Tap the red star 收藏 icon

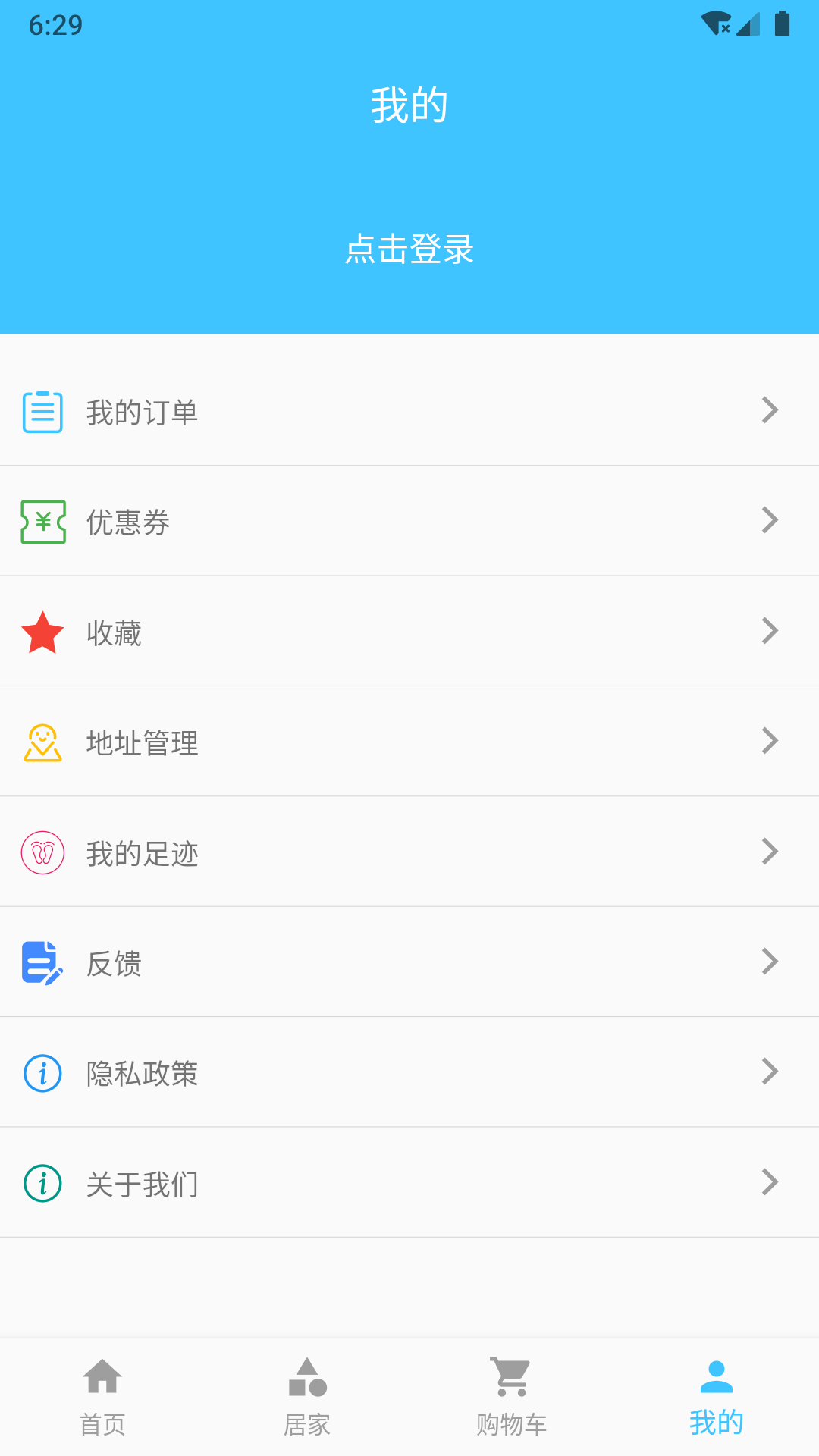(x=43, y=631)
